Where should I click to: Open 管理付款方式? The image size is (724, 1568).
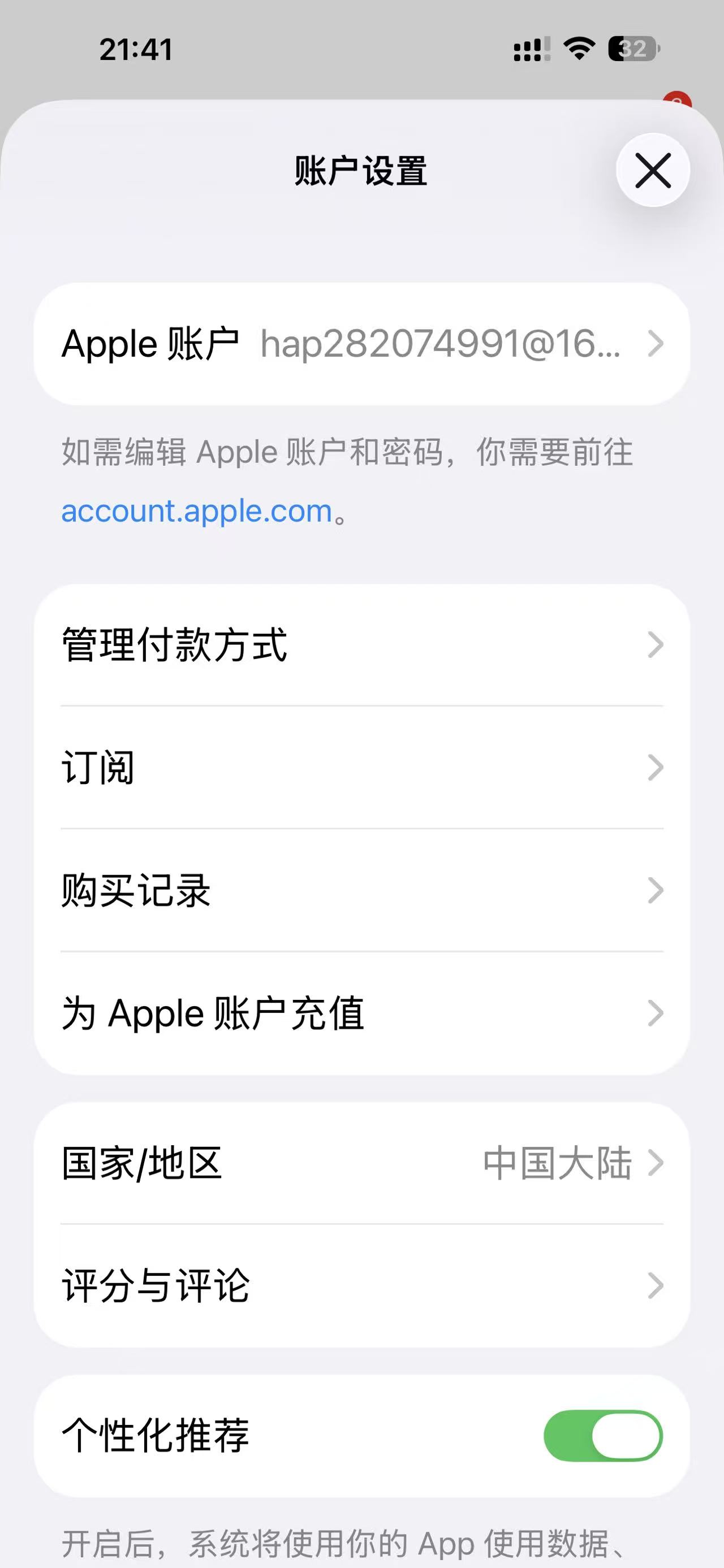361,645
